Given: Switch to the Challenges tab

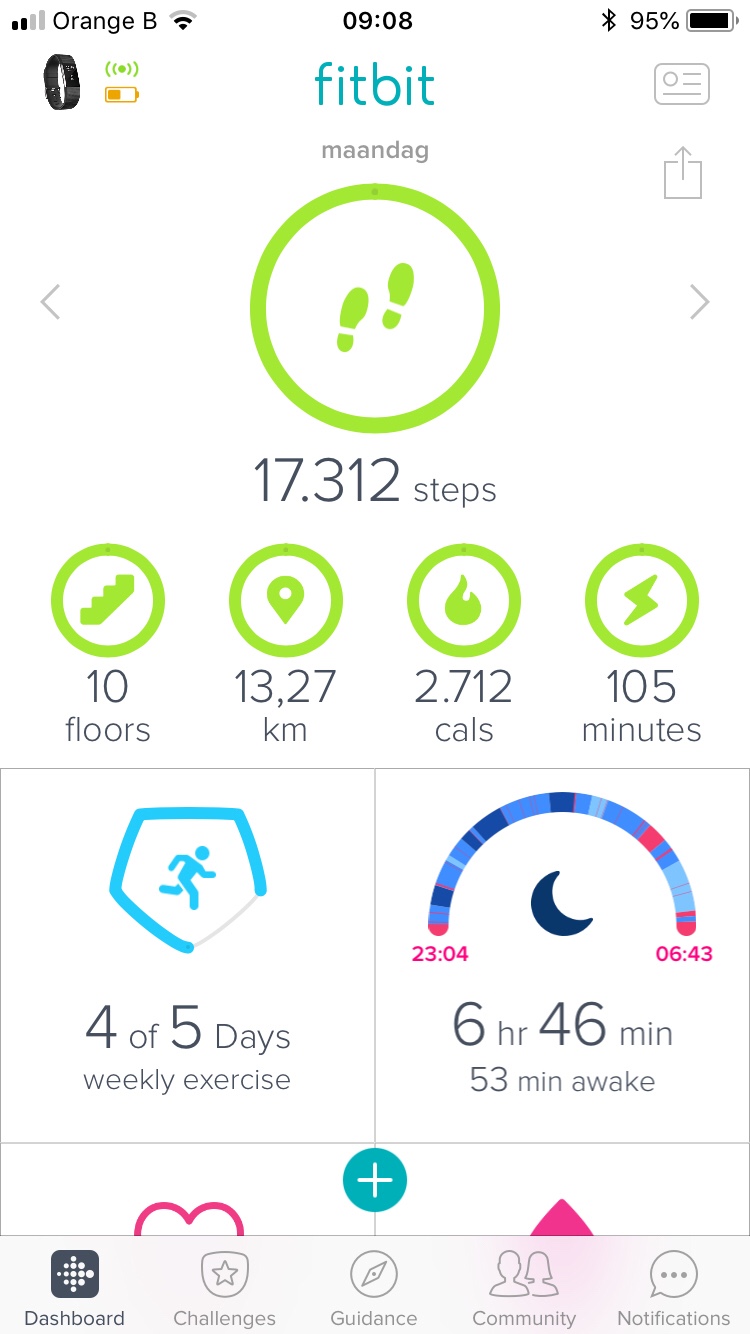Looking at the screenshot, I should (224, 1288).
